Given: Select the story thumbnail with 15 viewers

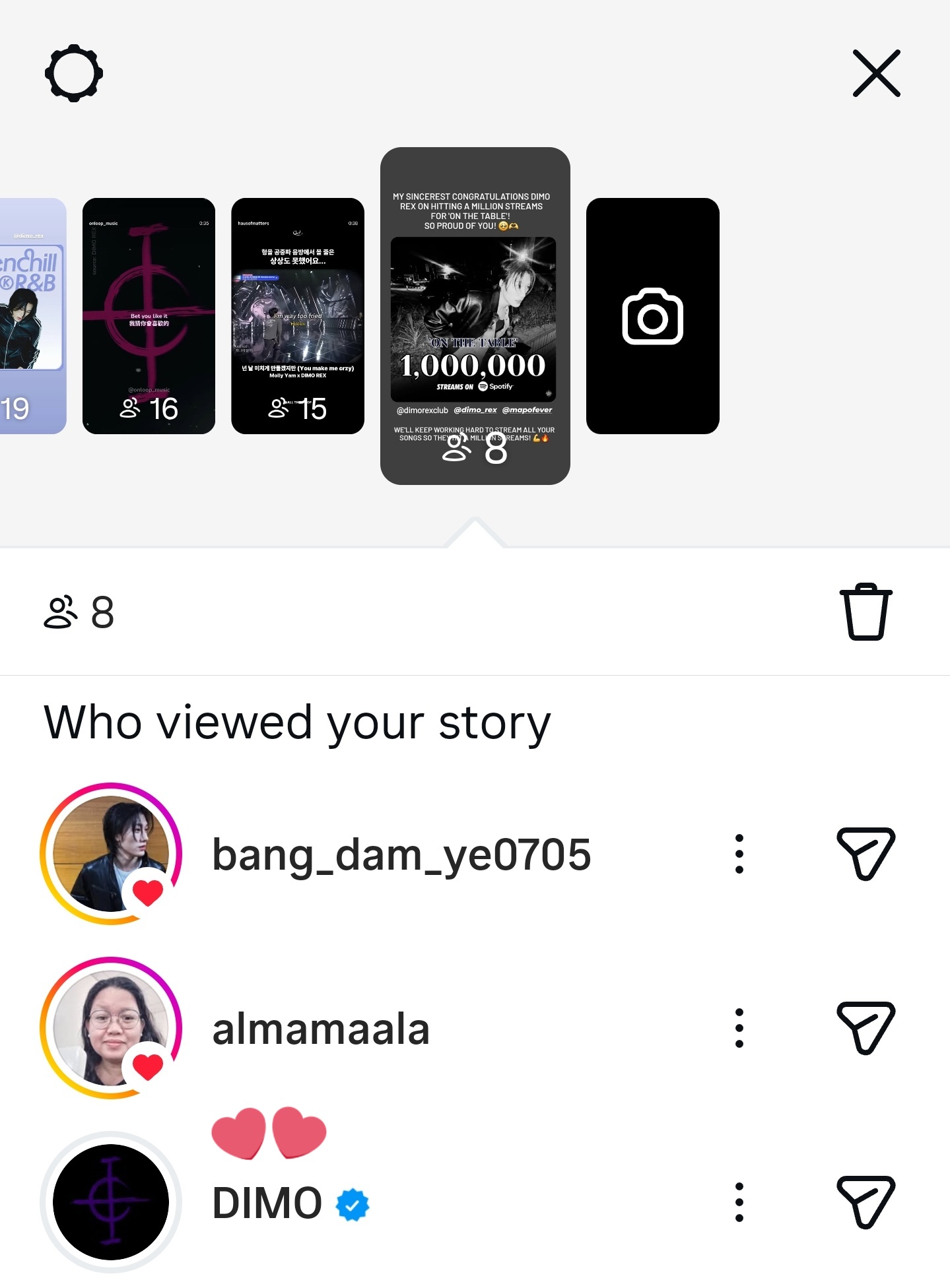Looking at the screenshot, I should tap(298, 316).
